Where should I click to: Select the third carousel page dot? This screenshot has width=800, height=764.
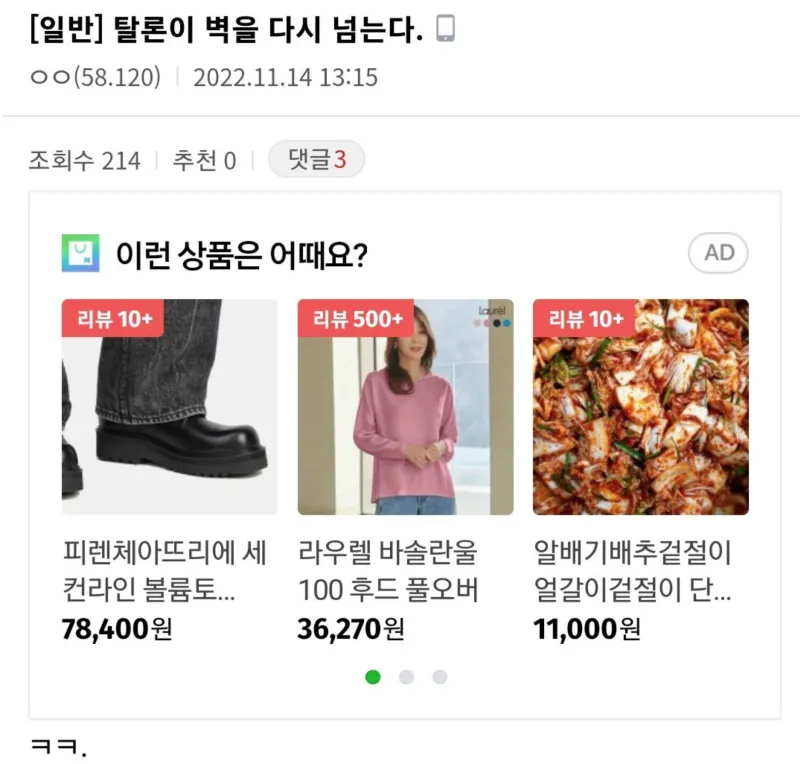tap(440, 677)
